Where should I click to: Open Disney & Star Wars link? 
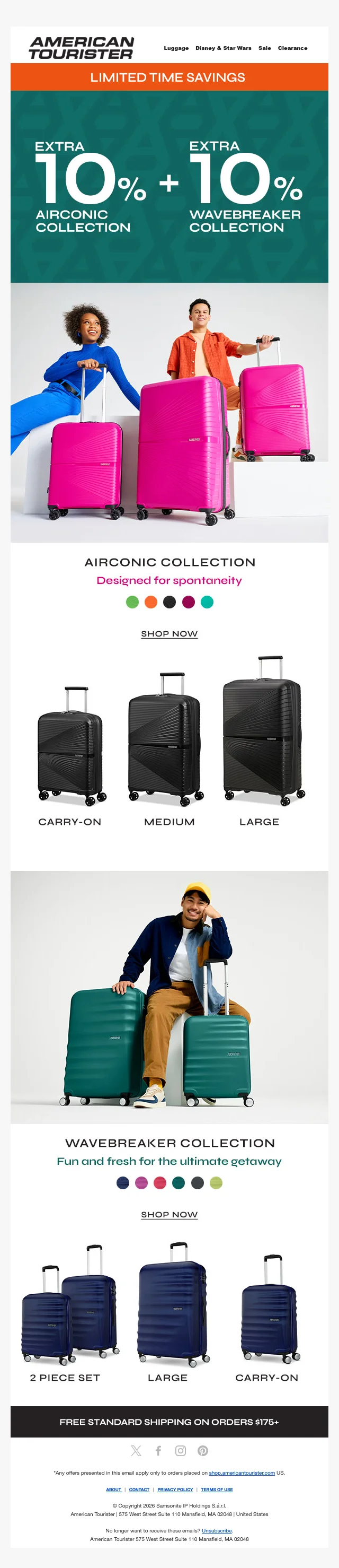click(x=223, y=48)
